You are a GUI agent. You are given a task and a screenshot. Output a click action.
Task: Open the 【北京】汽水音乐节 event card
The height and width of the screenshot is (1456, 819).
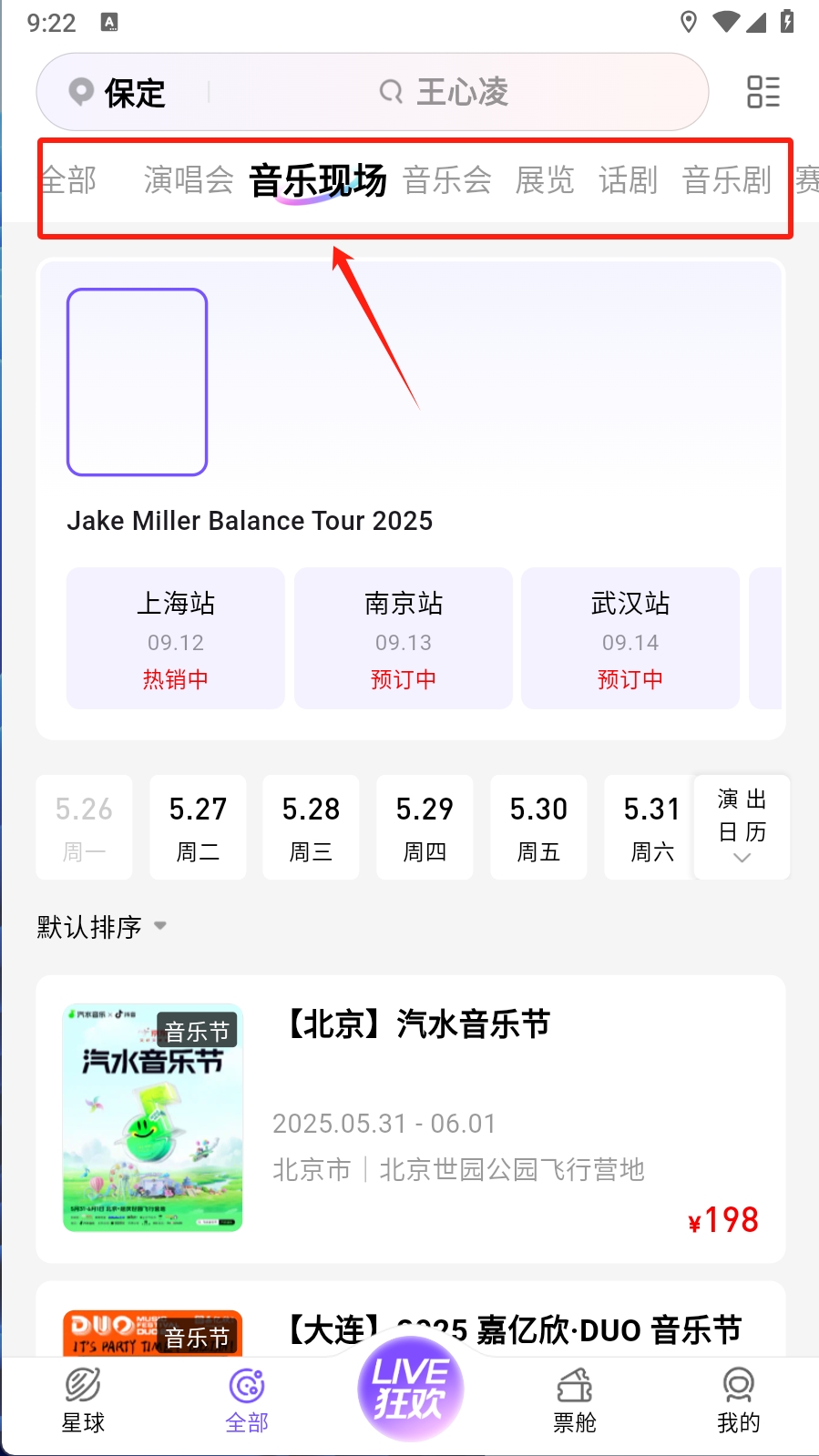coord(410,1118)
